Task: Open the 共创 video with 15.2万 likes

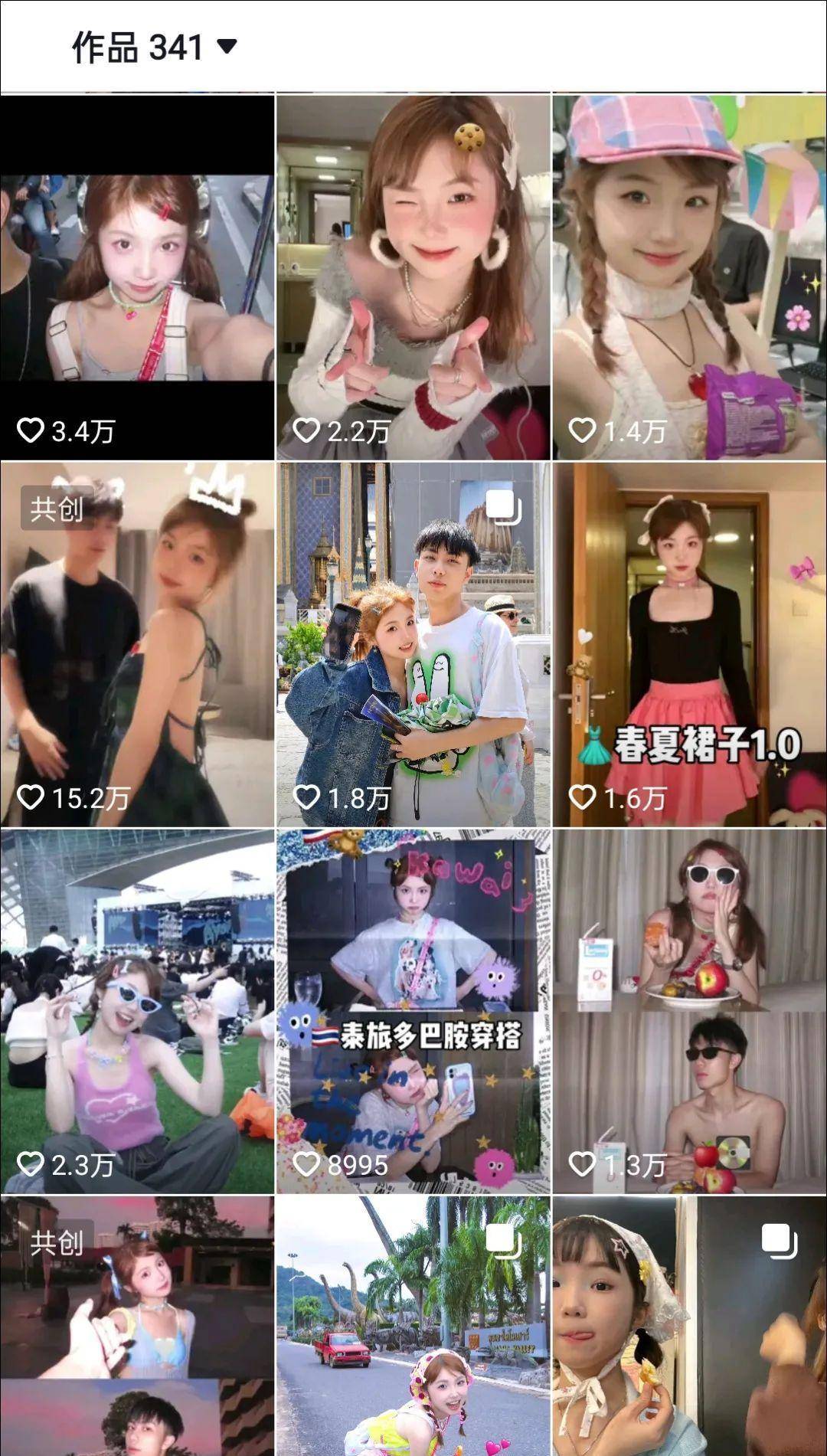Action: coord(137,643)
